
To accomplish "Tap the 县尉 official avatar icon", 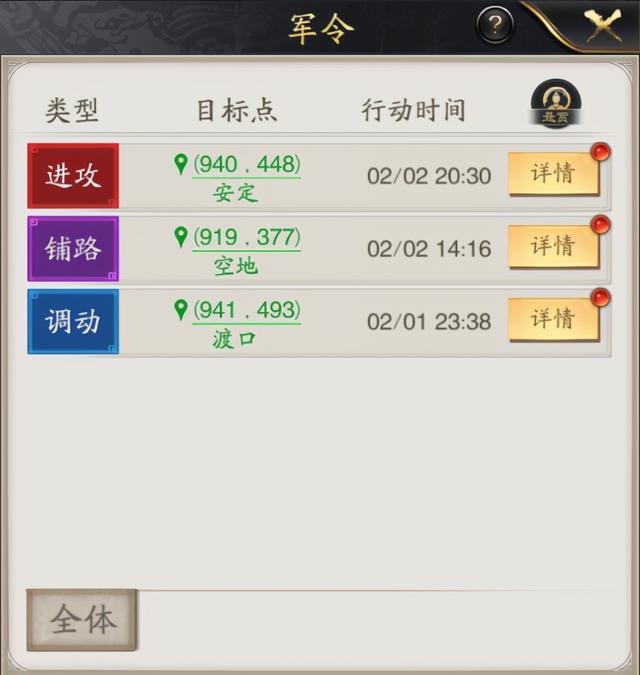I will [x=555, y=103].
